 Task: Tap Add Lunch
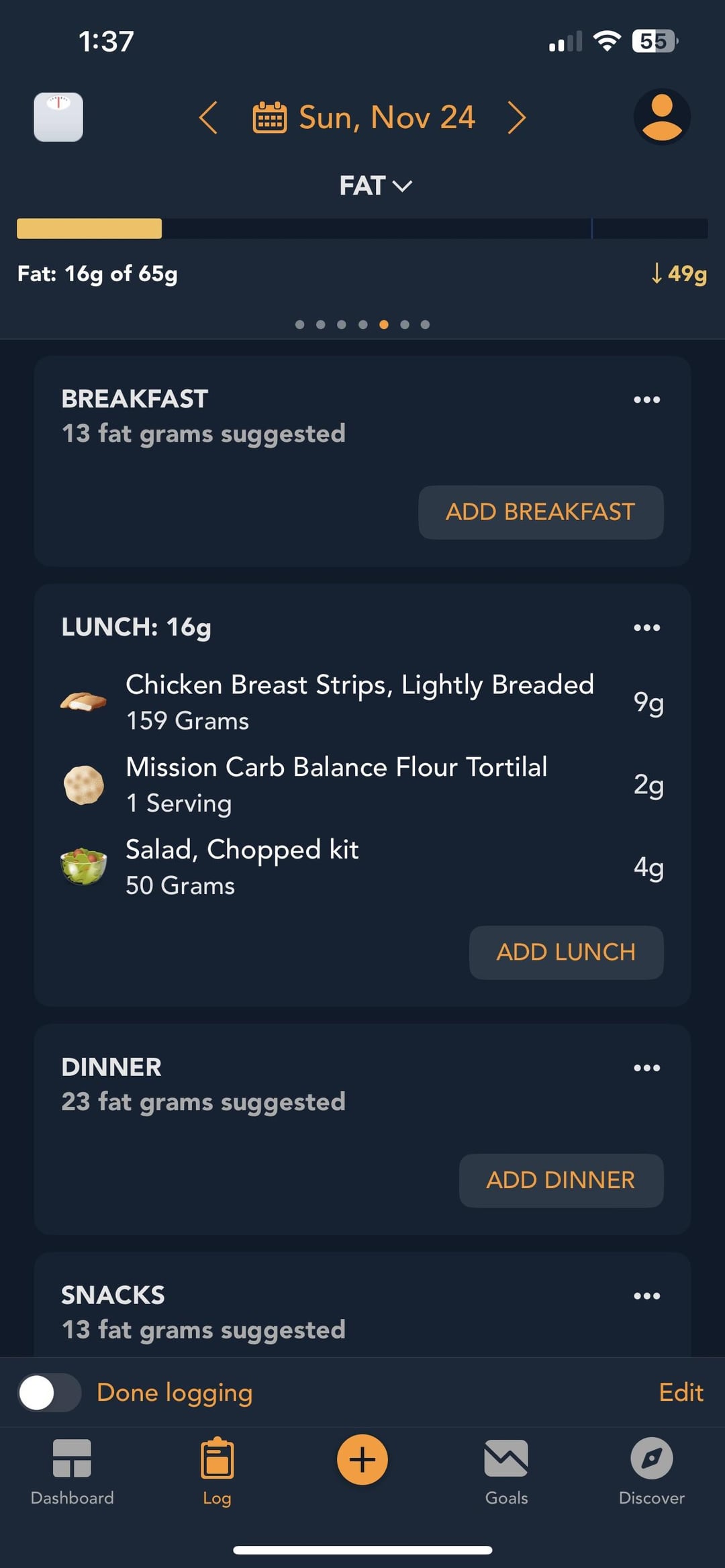click(x=566, y=952)
